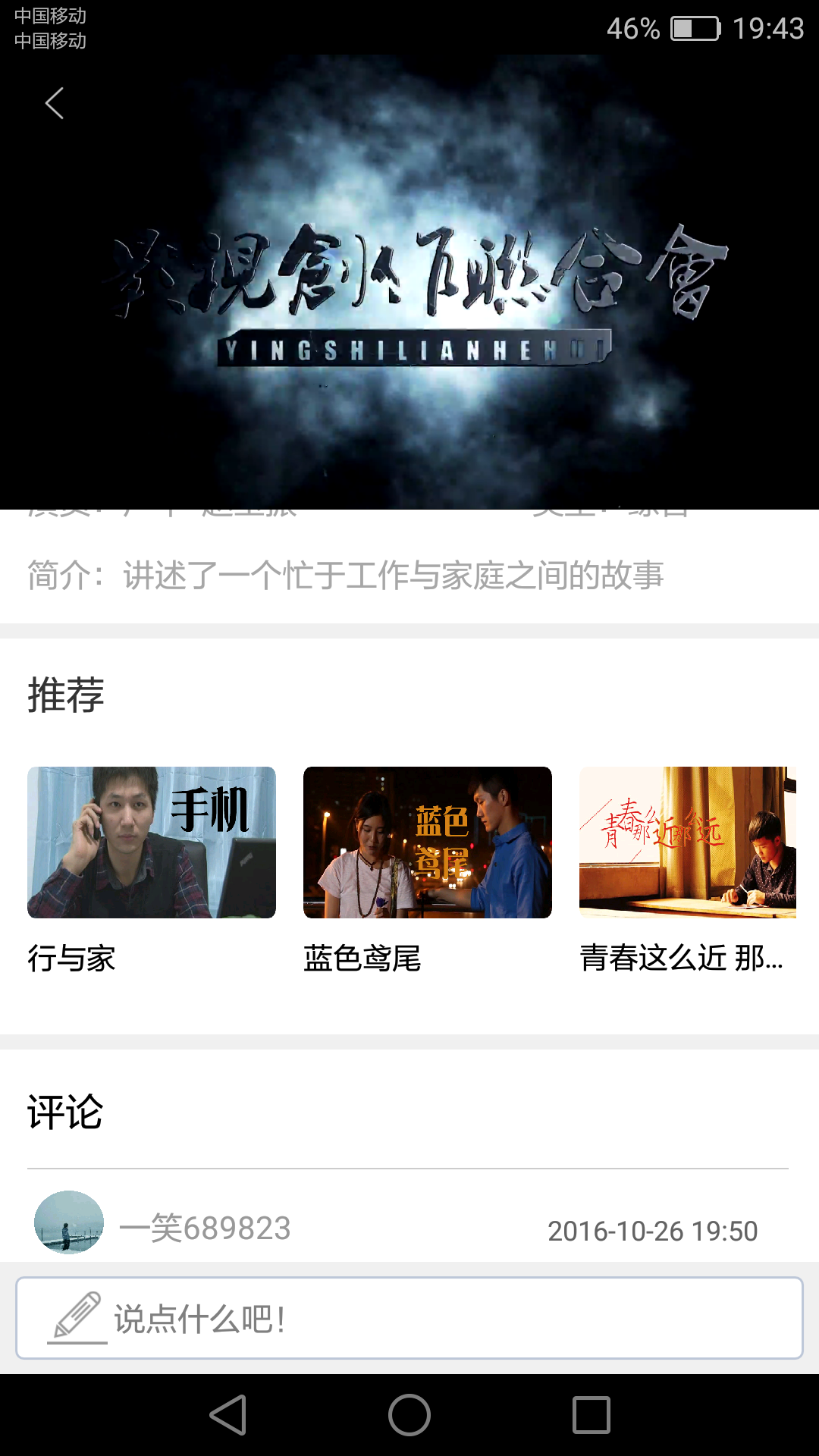Screen dimensions: 819x1456
Task: Open the recommended video 蓝色鸢尾
Action: 427,843
